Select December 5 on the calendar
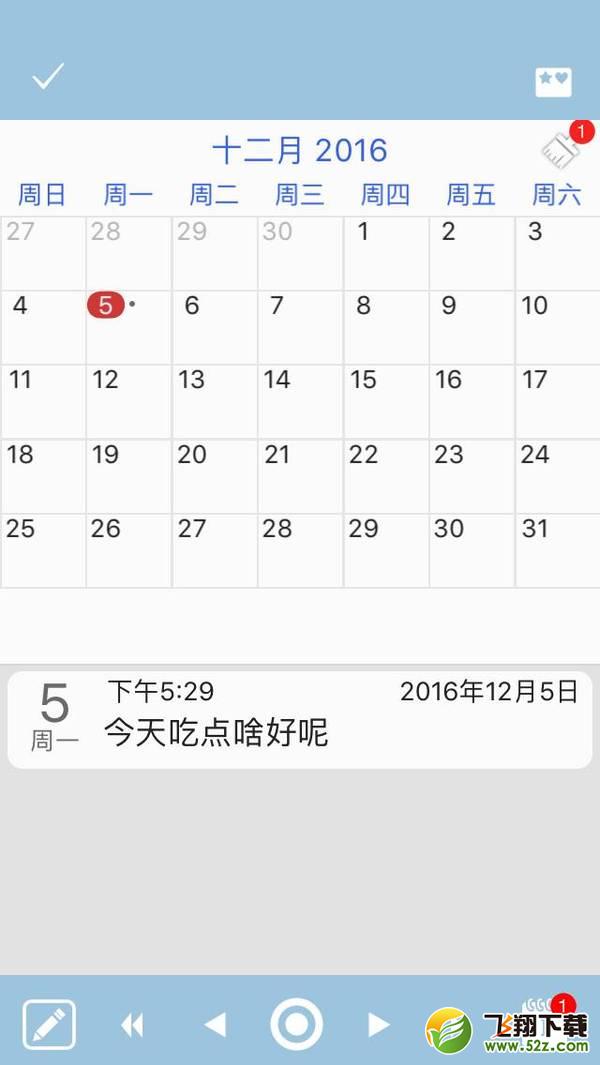 coord(128,328)
